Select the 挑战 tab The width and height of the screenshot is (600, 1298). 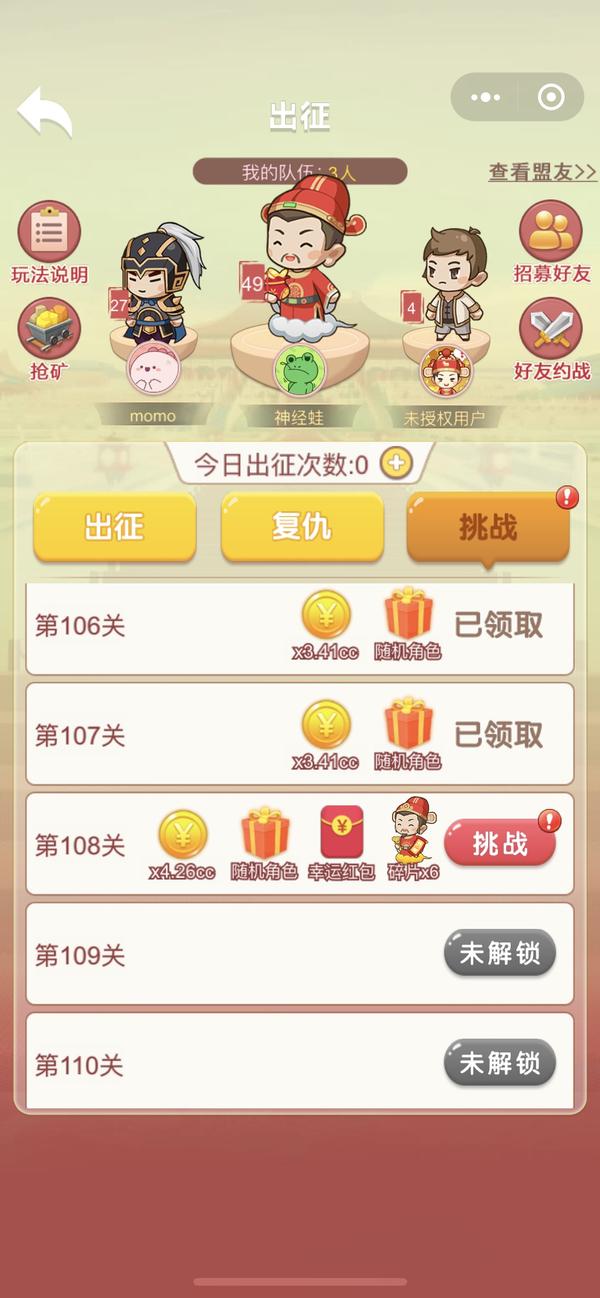(488, 527)
